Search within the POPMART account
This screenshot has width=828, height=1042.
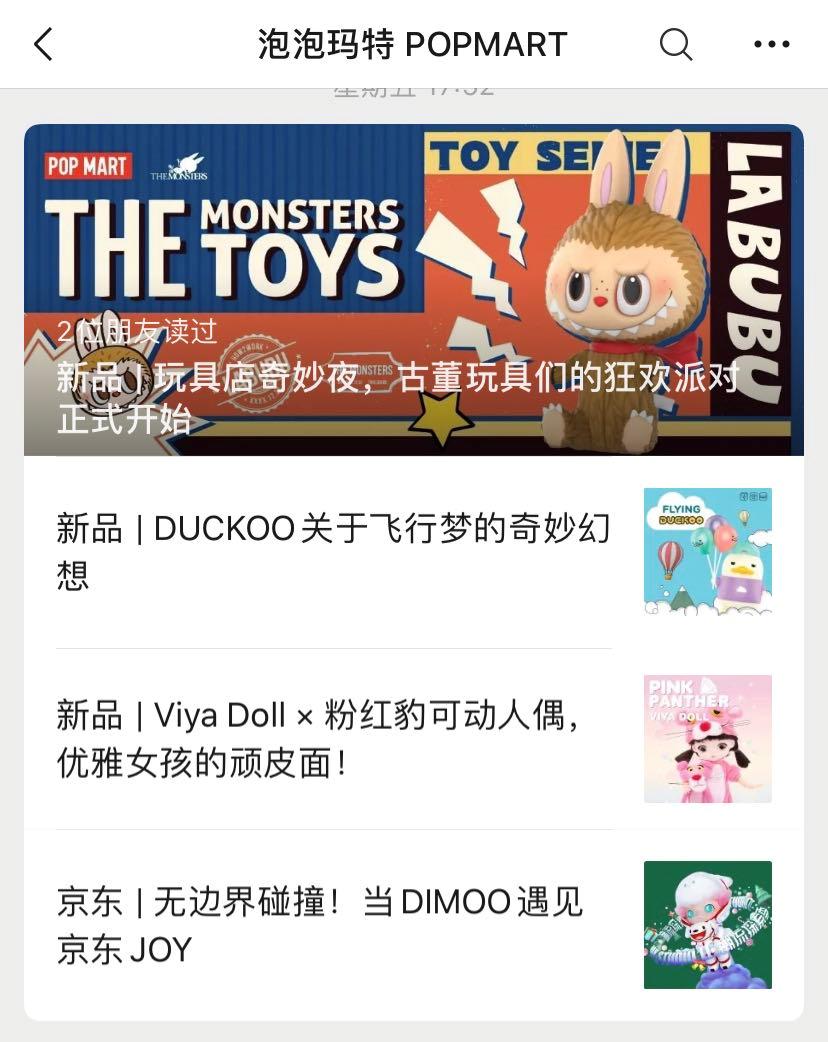[x=676, y=44]
